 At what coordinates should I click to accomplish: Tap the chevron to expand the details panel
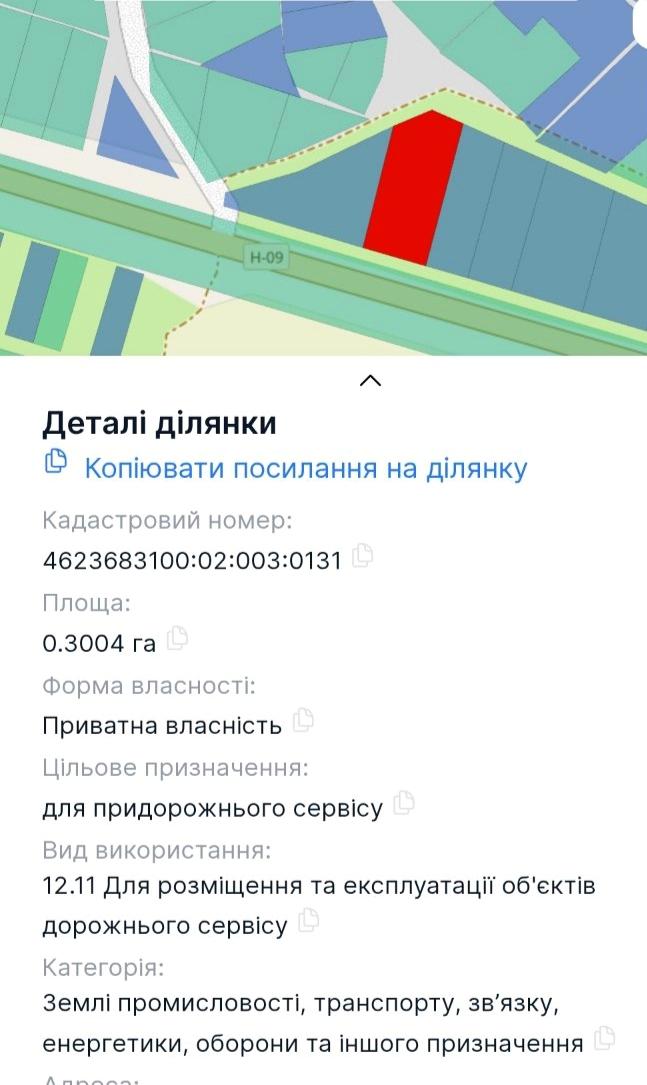tap(370, 380)
